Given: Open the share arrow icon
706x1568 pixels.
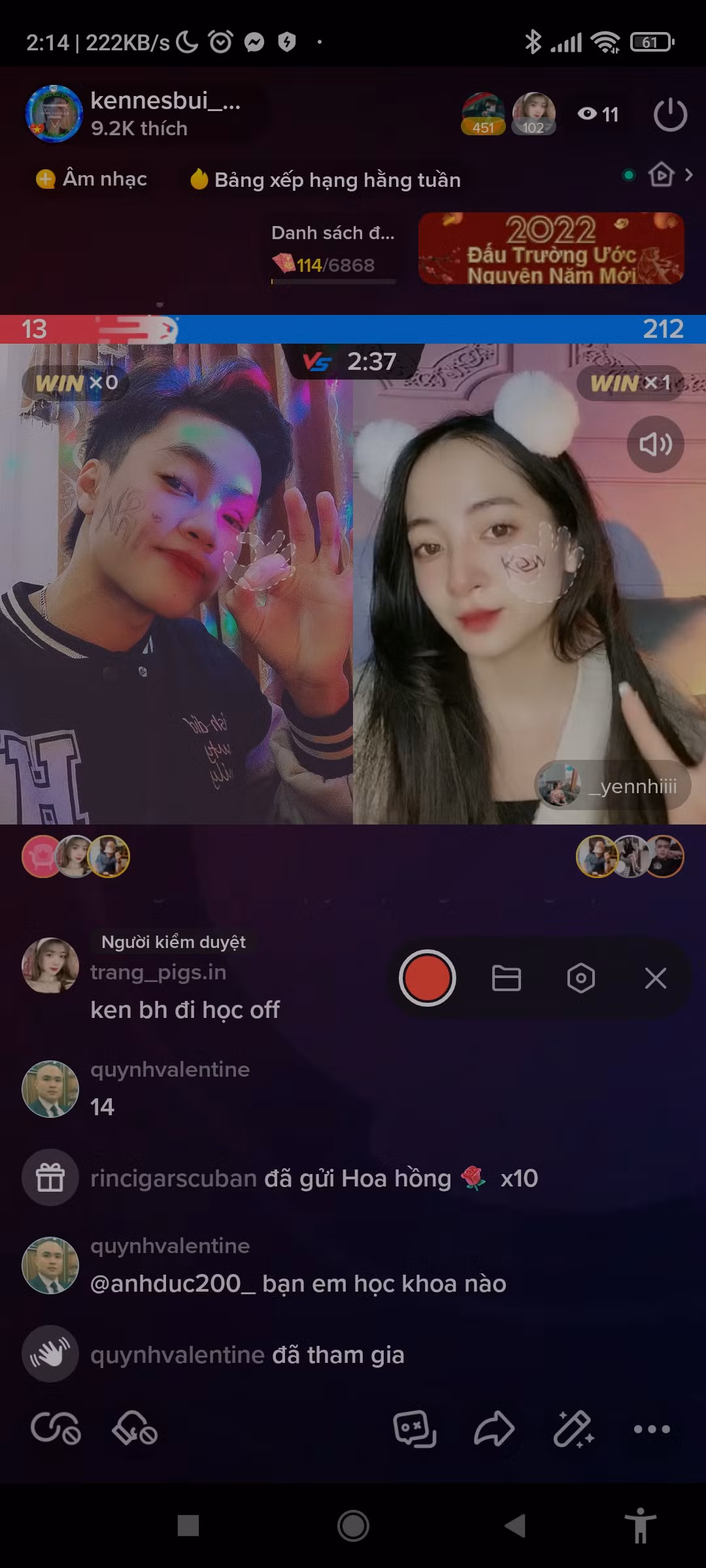Looking at the screenshot, I should 494,1429.
